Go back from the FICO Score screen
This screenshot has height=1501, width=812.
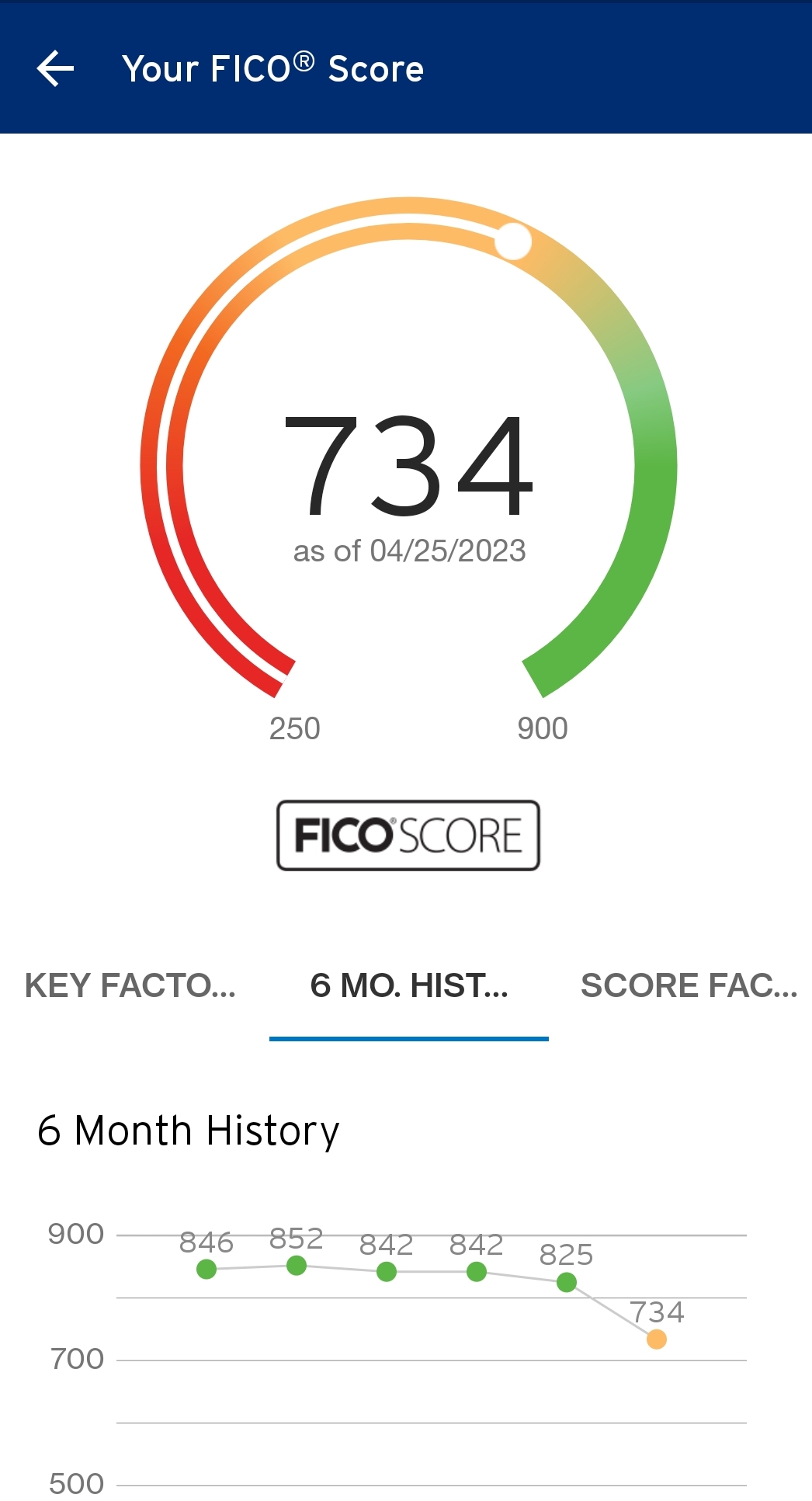pos(56,68)
